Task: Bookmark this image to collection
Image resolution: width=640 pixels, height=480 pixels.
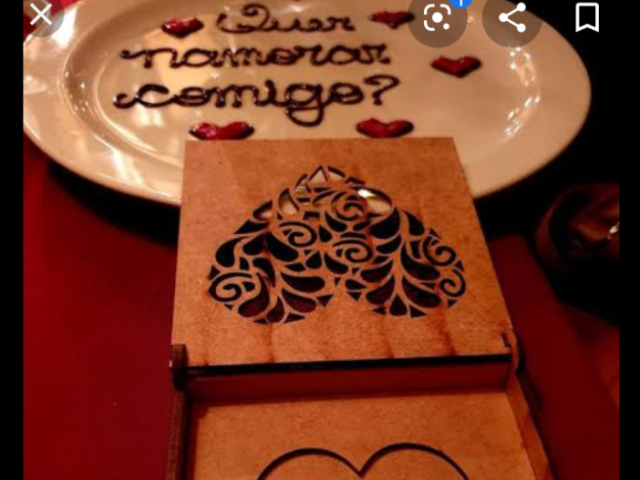Action: coord(588,17)
